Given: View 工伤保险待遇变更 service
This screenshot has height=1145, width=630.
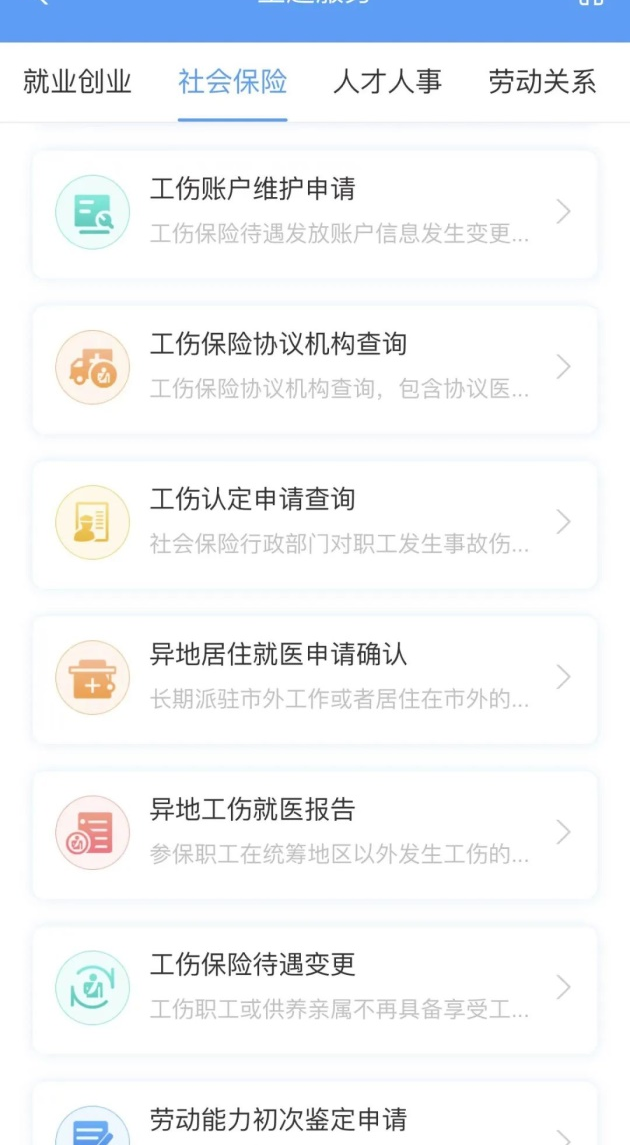Looking at the screenshot, I should tap(315, 988).
